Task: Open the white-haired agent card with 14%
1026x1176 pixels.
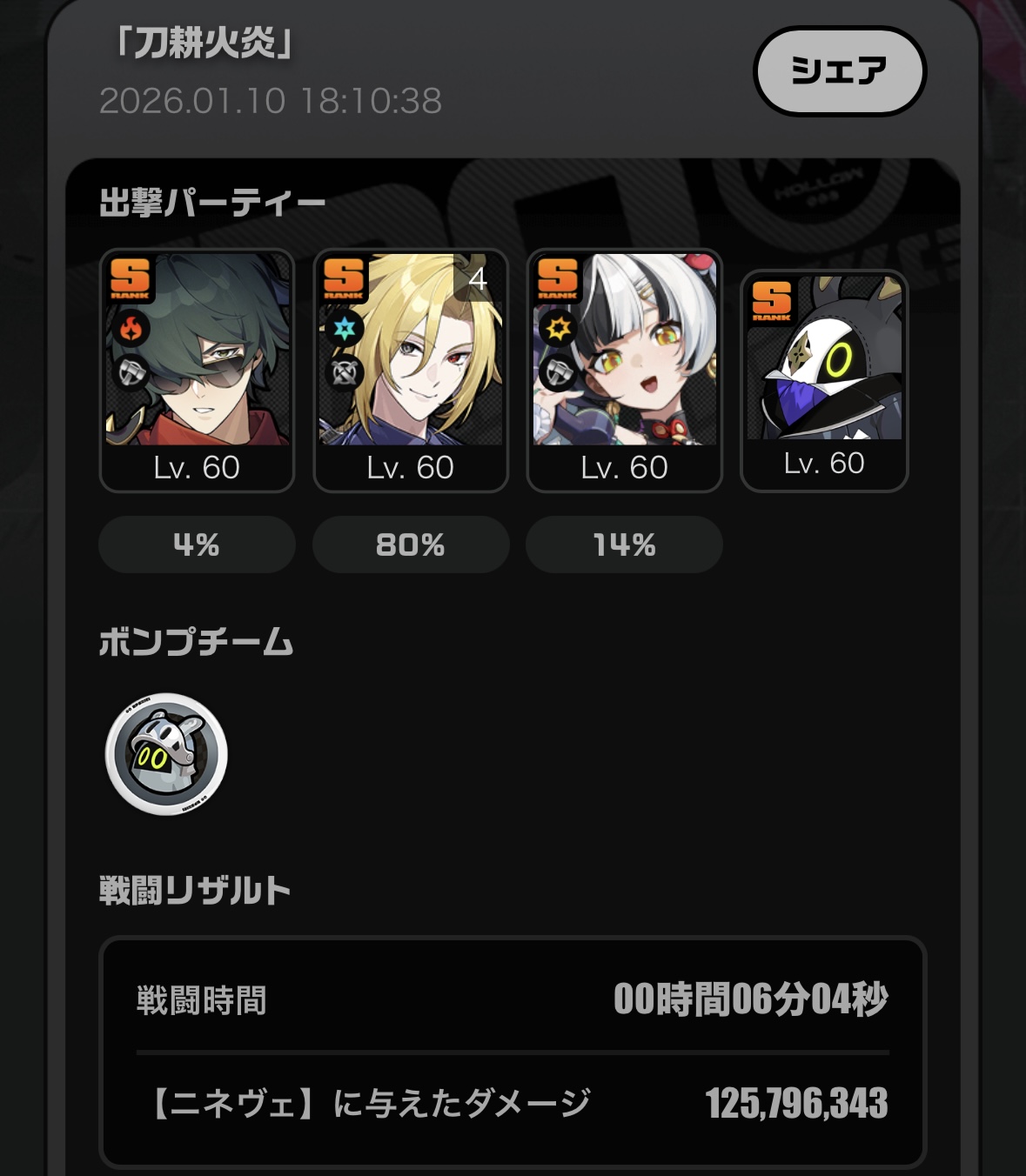Action: [x=624, y=370]
